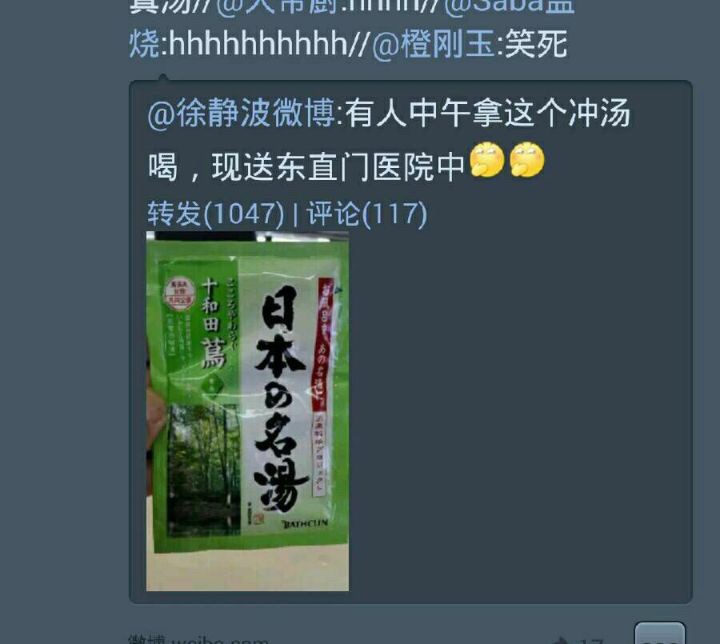720x644 pixels.
Task: View the 转发(1047) reposts of the quoted post
Action: point(215,214)
